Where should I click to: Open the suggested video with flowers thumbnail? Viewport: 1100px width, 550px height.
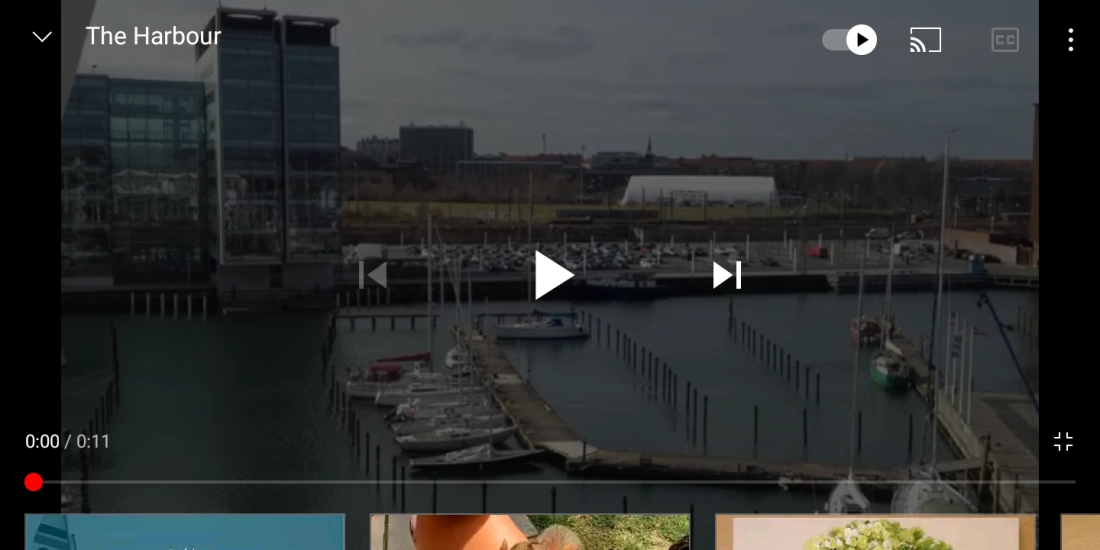(875, 532)
